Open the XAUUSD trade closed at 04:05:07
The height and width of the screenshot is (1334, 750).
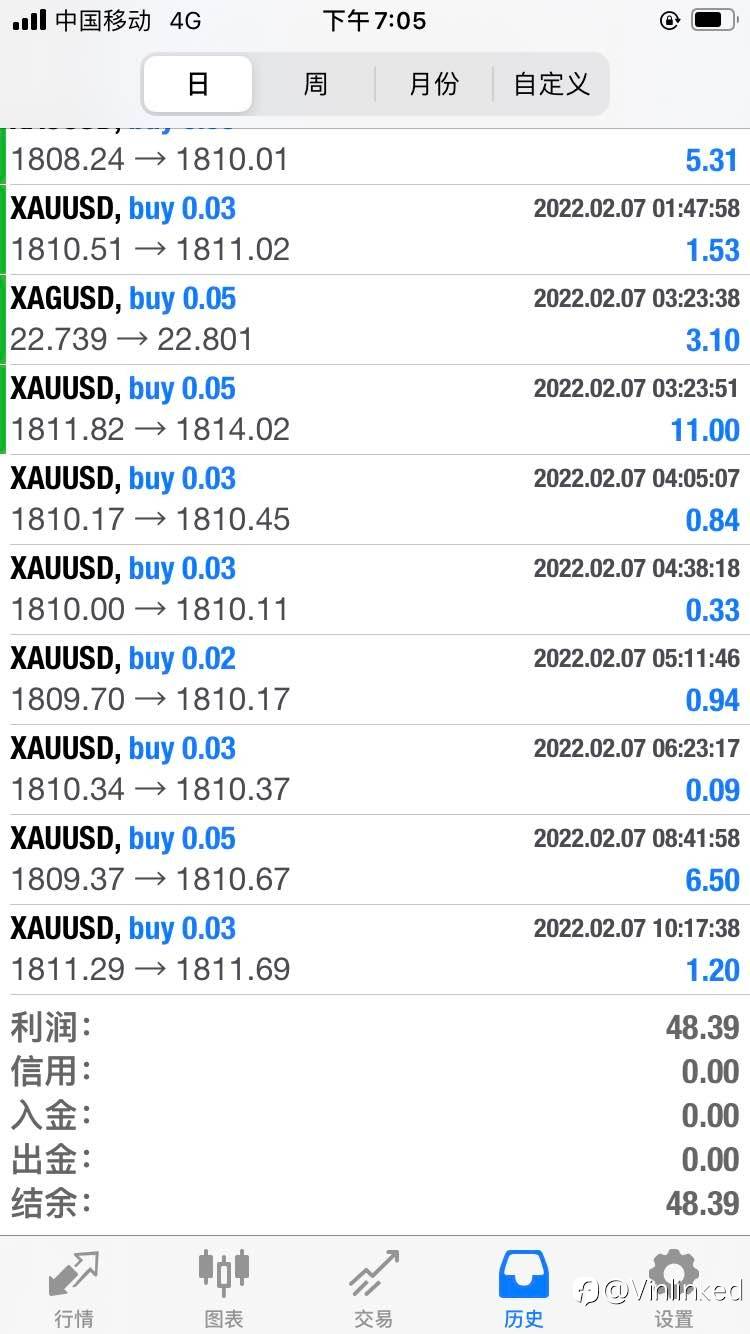click(375, 500)
